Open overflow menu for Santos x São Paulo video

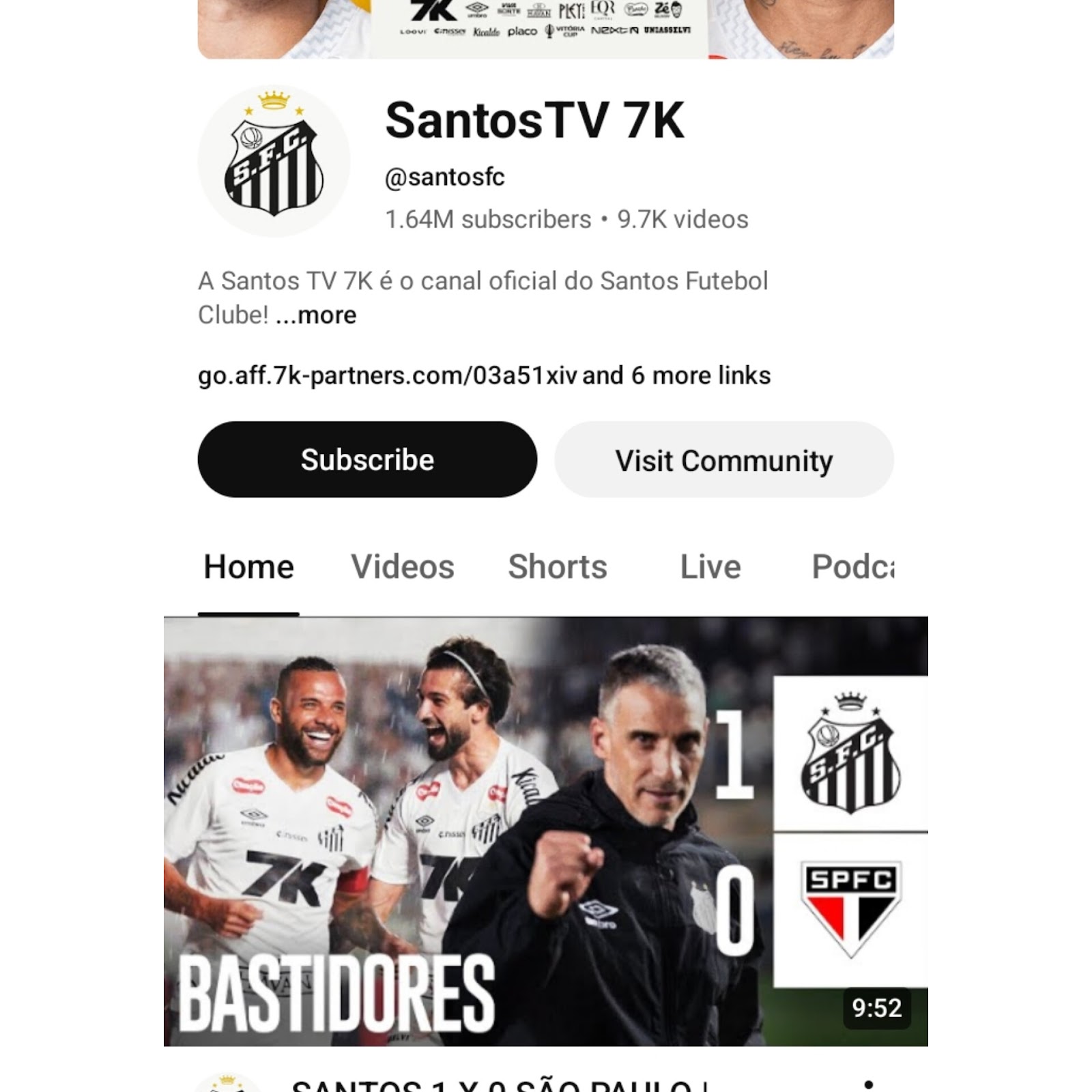click(868, 1084)
